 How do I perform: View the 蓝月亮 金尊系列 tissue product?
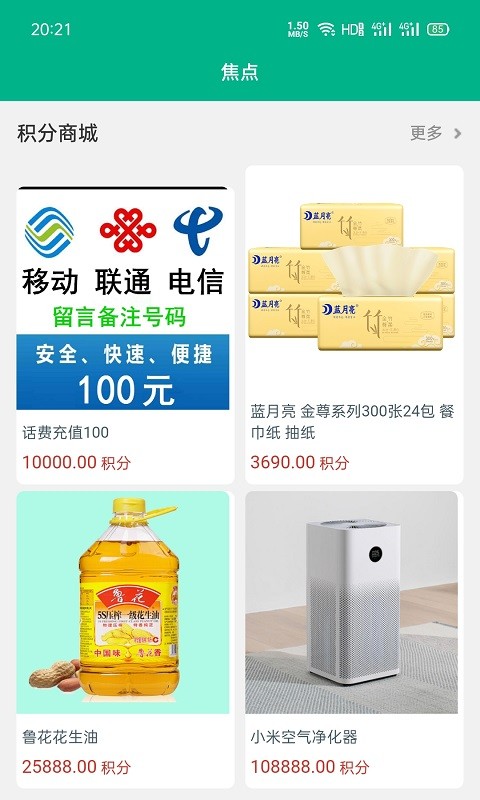tap(354, 324)
